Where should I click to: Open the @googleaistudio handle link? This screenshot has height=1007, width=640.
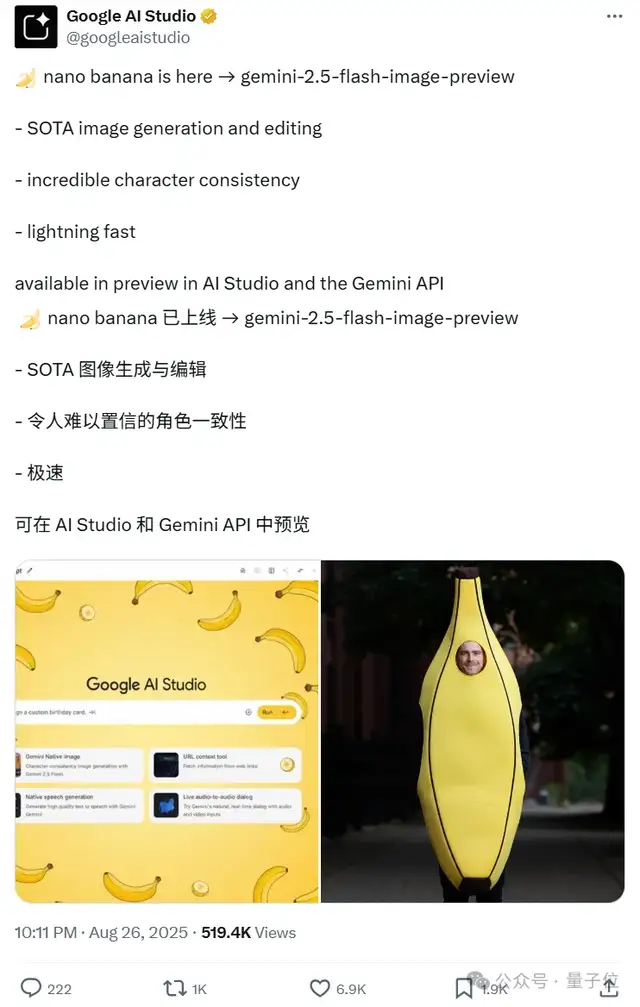(128, 37)
